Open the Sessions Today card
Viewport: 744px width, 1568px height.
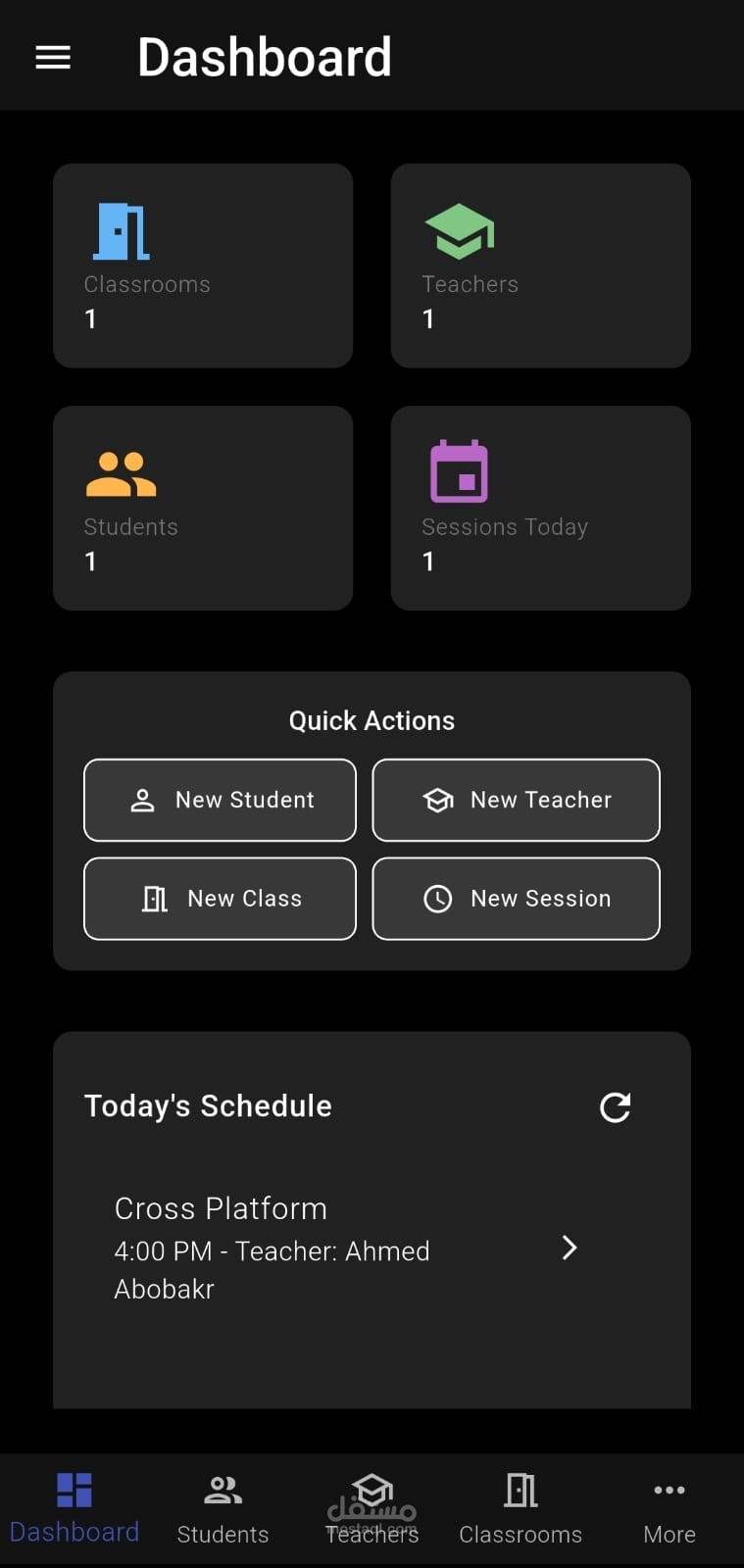540,508
